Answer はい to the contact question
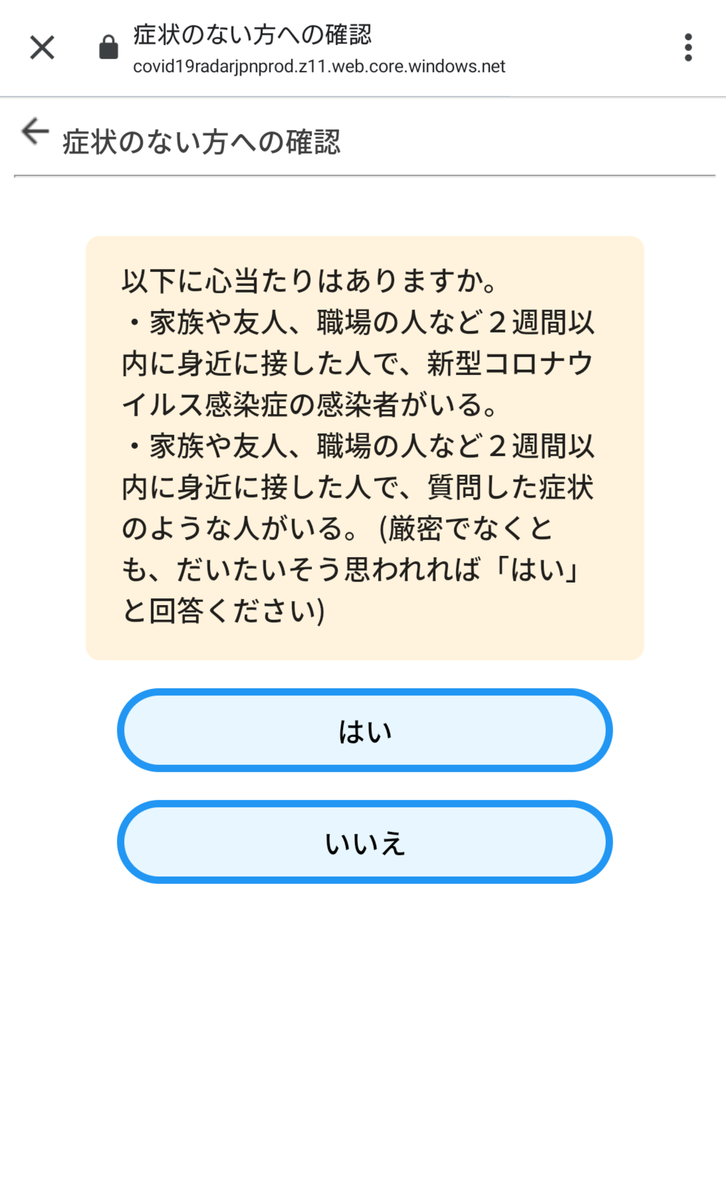The image size is (726, 1200). point(363,730)
